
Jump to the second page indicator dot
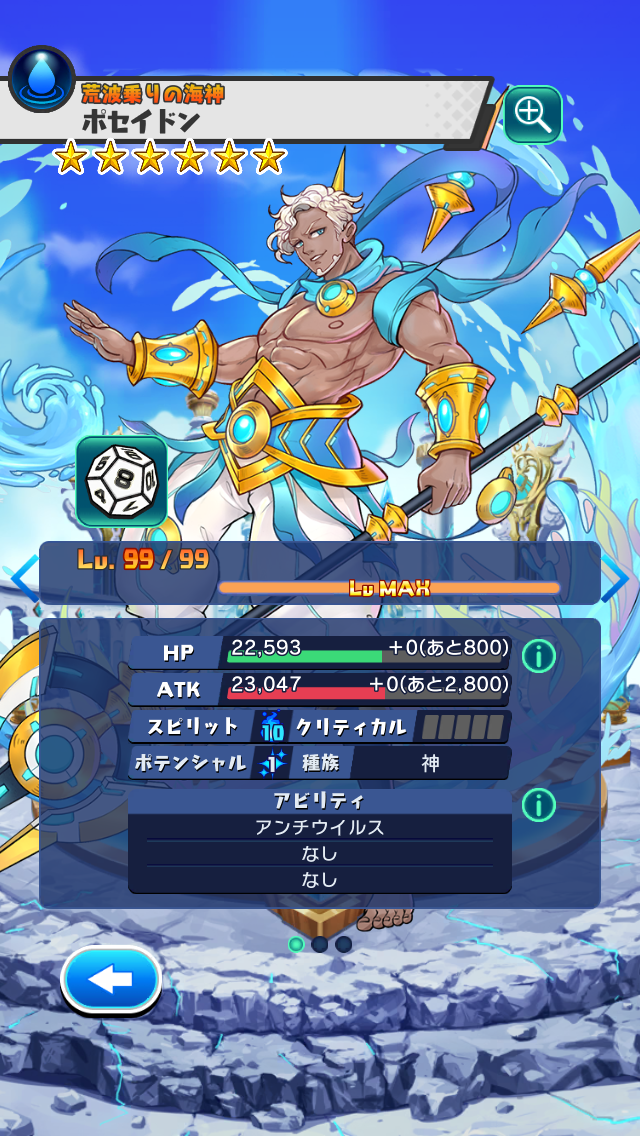319,944
